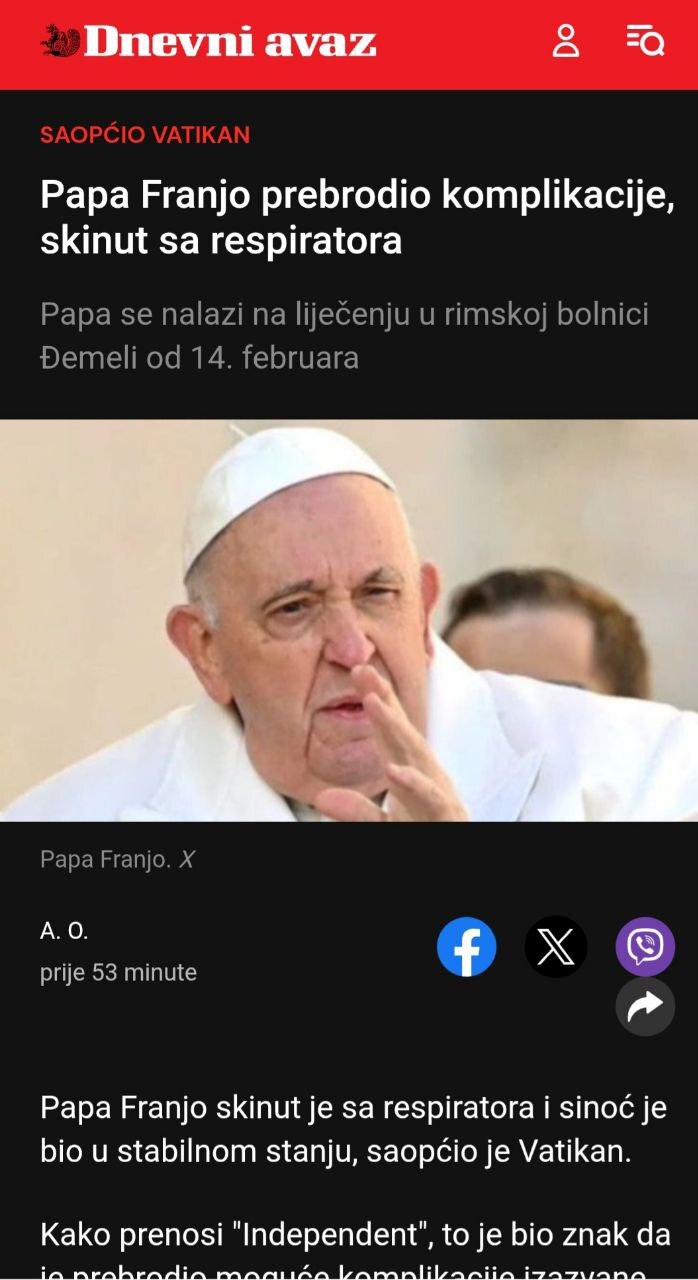Screen dimensions: 698x1280
Task: Share the article via Viber
Action: 645,946
